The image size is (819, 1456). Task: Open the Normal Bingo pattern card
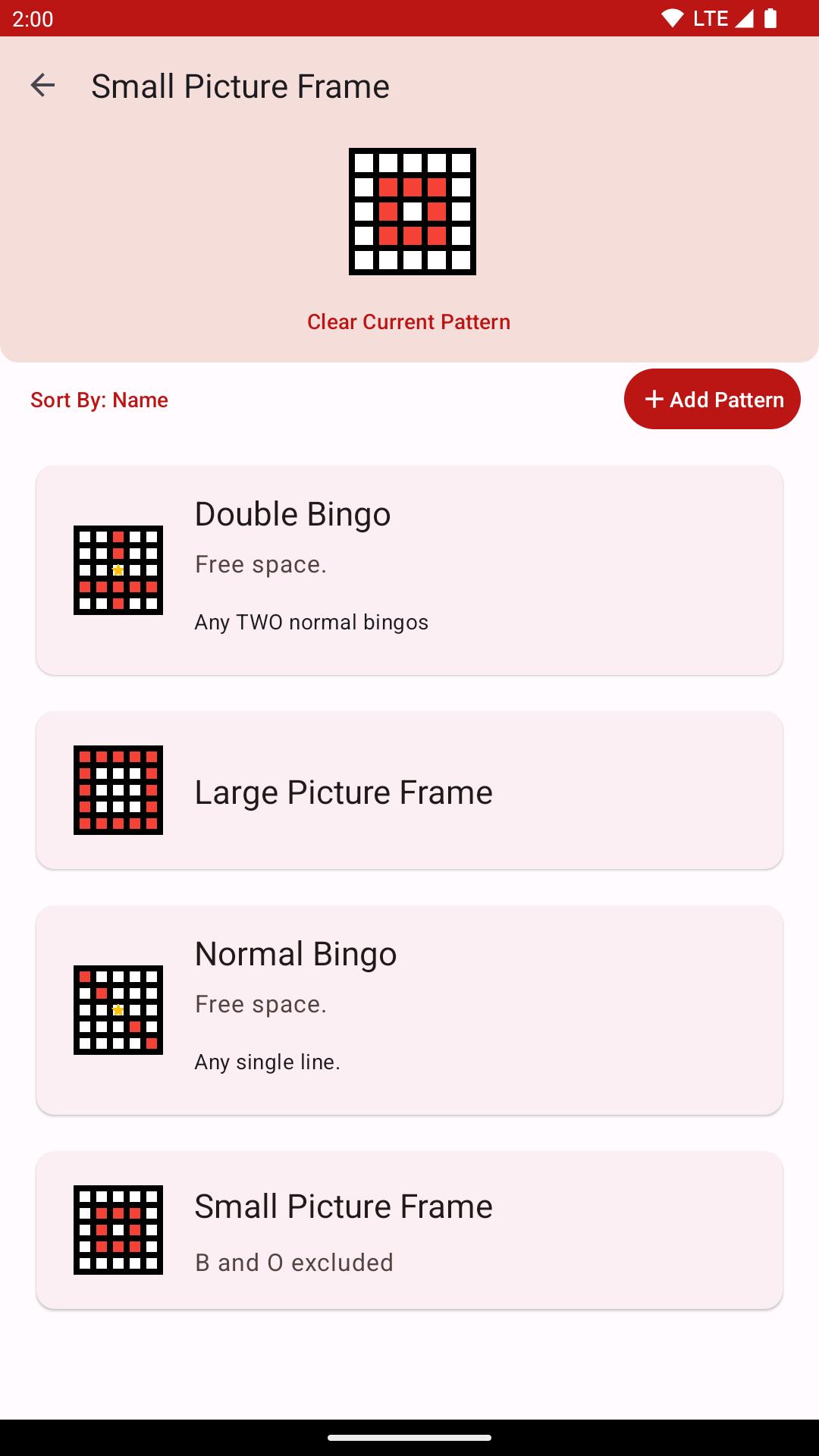pos(409,1010)
